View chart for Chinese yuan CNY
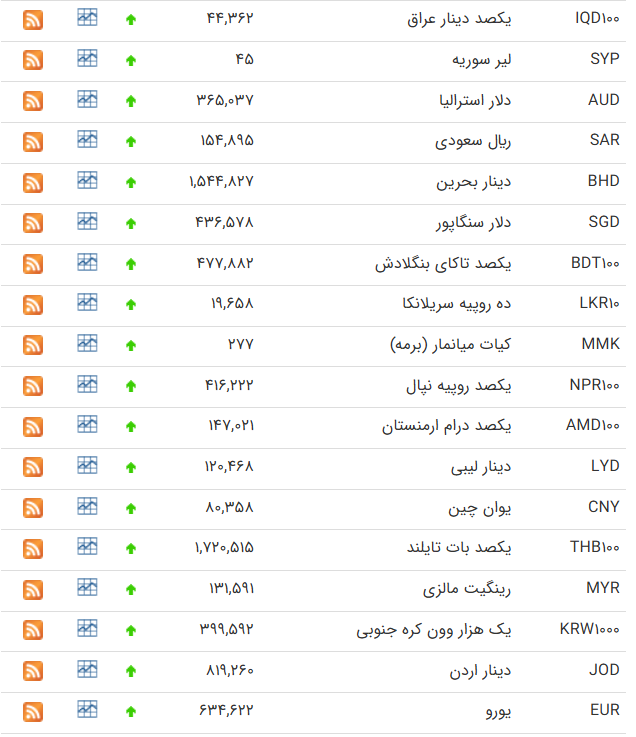The width and height of the screenshot is (636, 737). [x=88, y=507]
